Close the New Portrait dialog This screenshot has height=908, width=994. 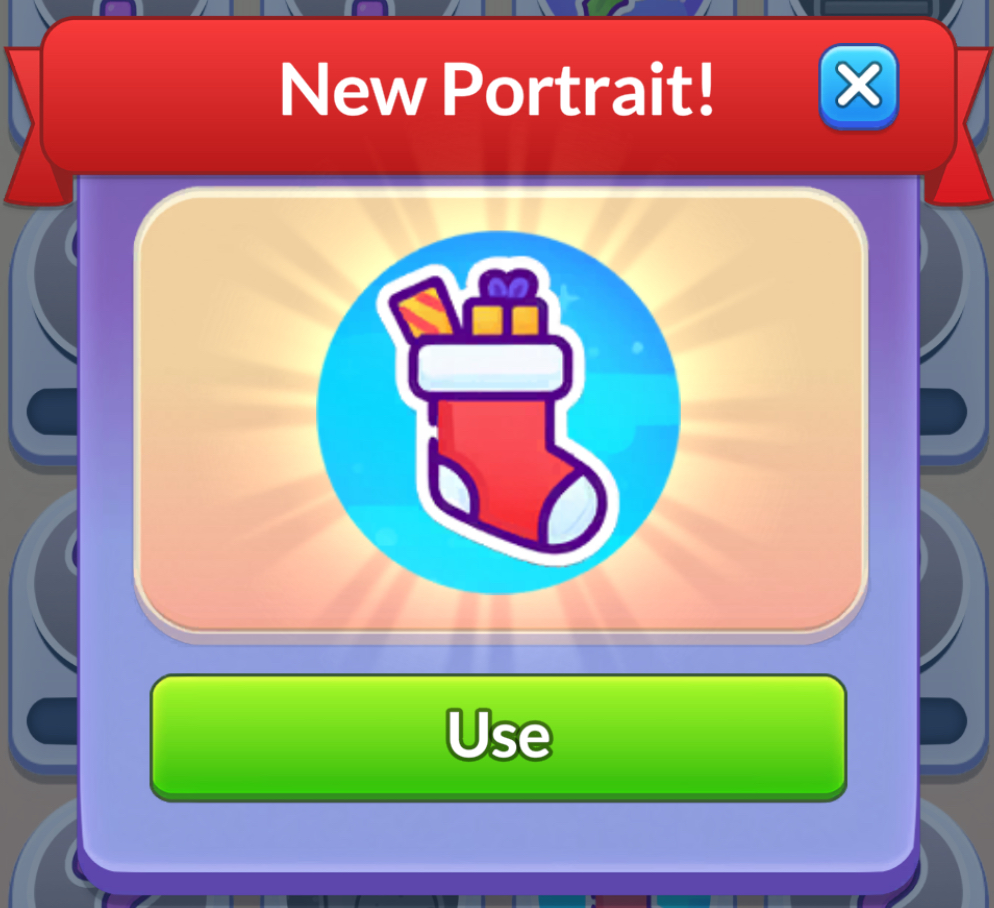coord(858,88)
